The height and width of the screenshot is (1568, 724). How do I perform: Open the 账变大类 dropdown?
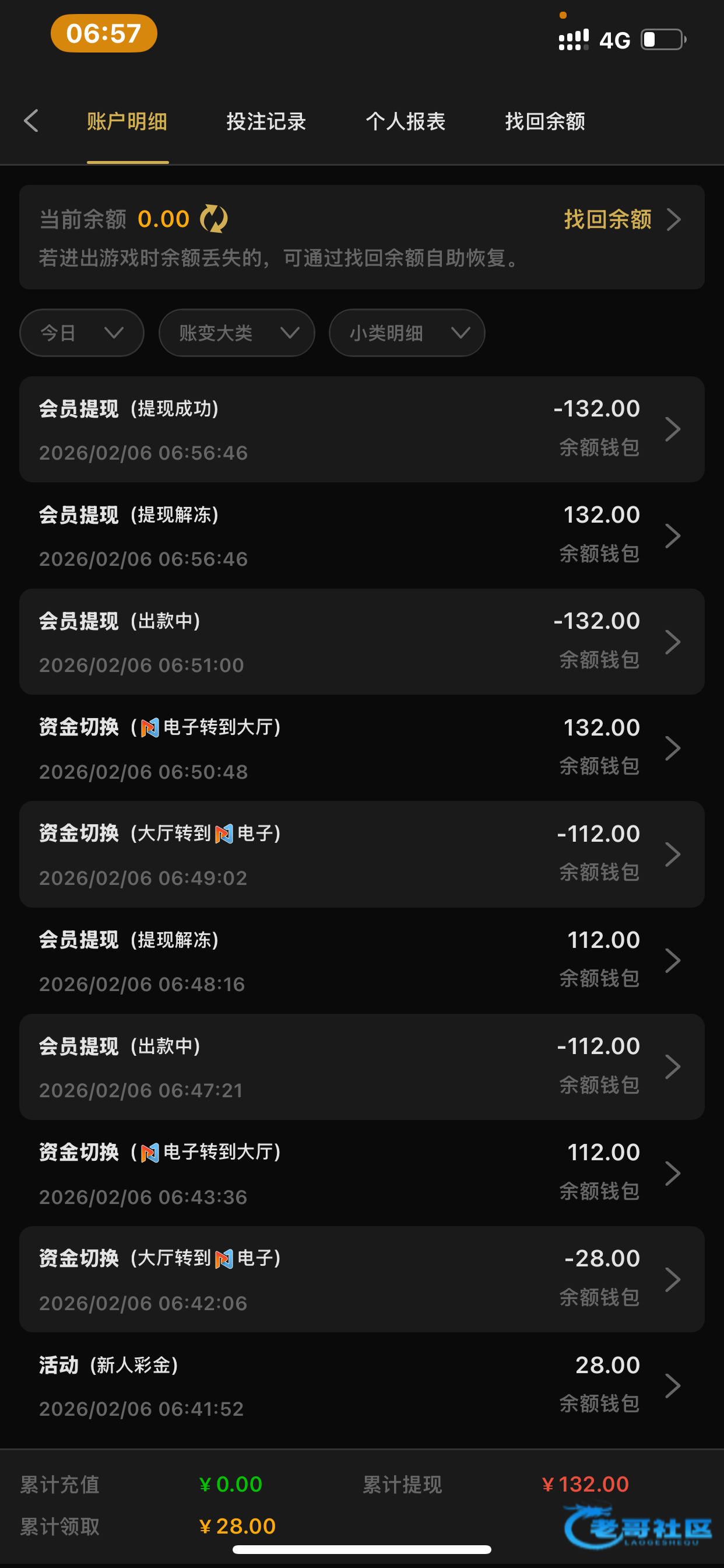pos(237,333)
